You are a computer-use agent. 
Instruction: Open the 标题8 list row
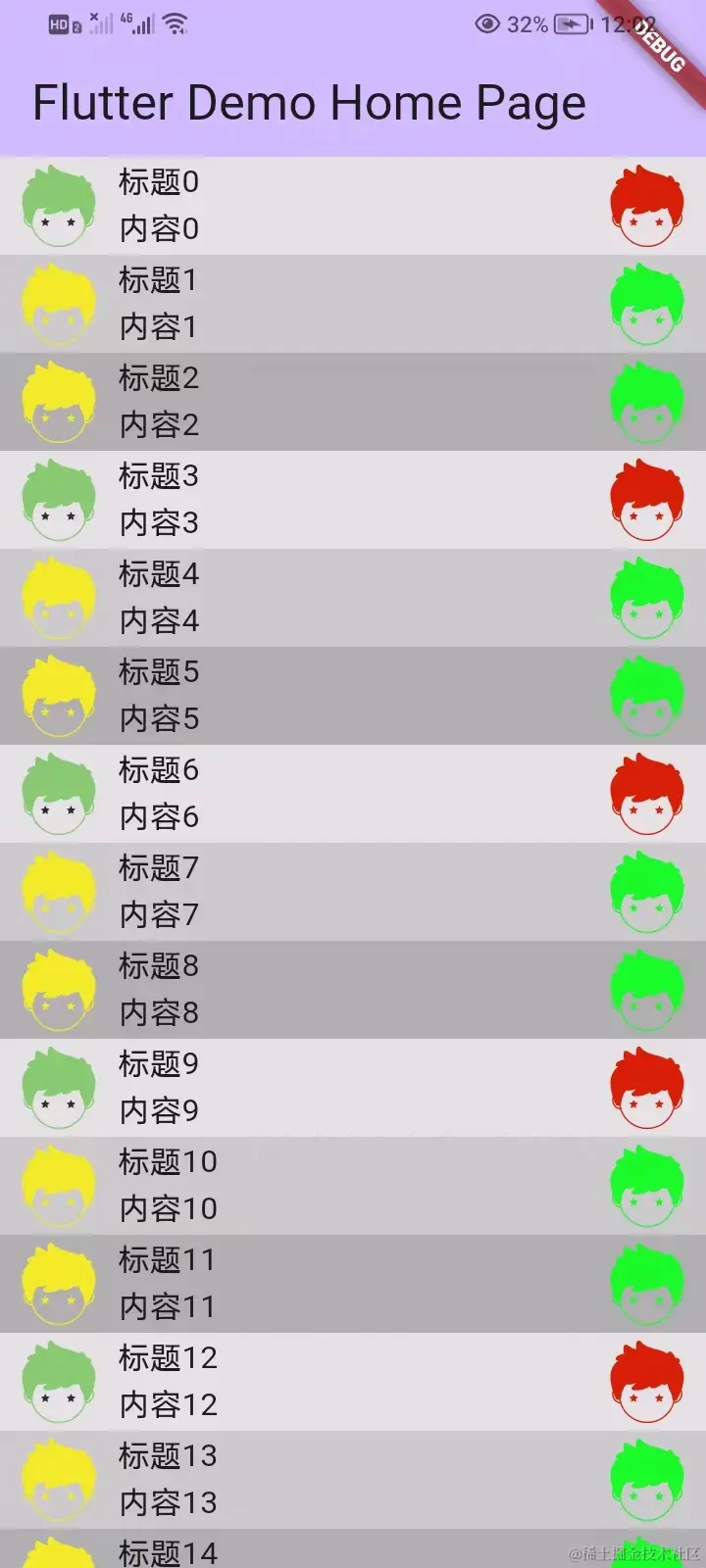[353, 990]
